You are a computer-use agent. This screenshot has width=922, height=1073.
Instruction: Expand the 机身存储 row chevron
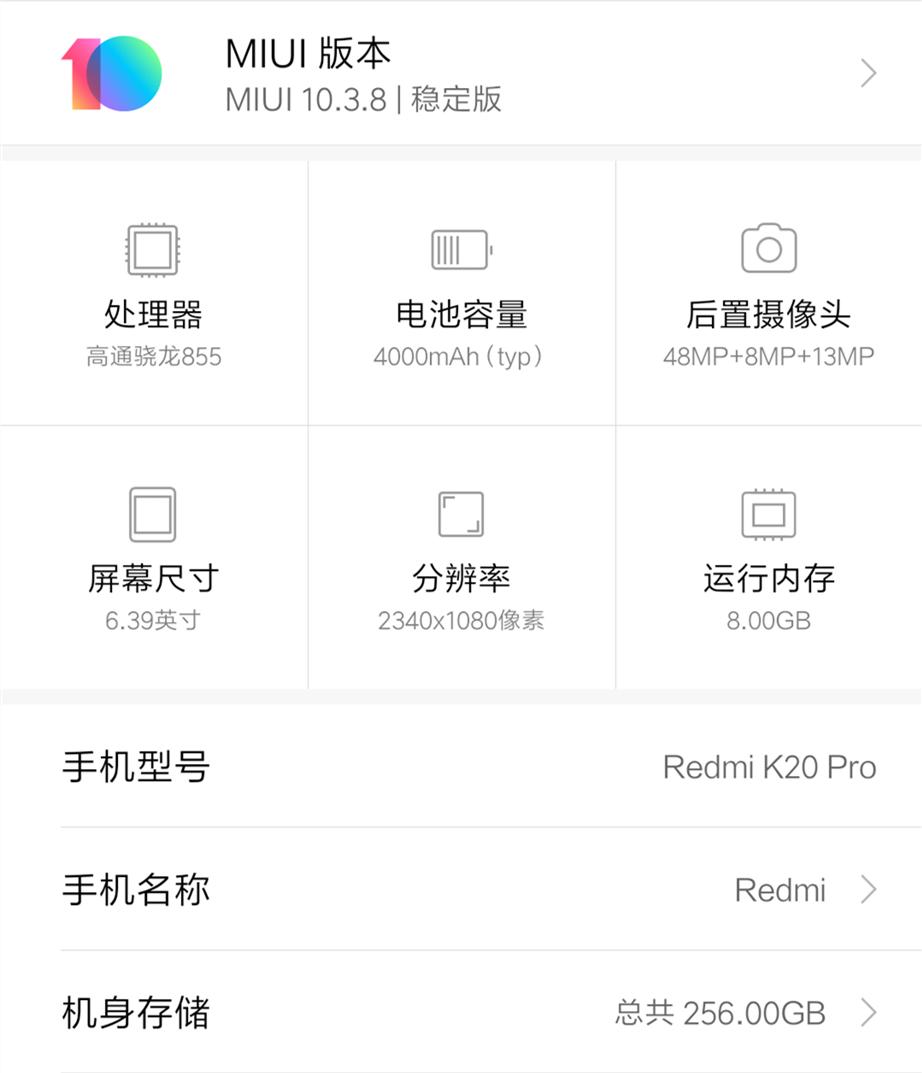pos(866,1014)
